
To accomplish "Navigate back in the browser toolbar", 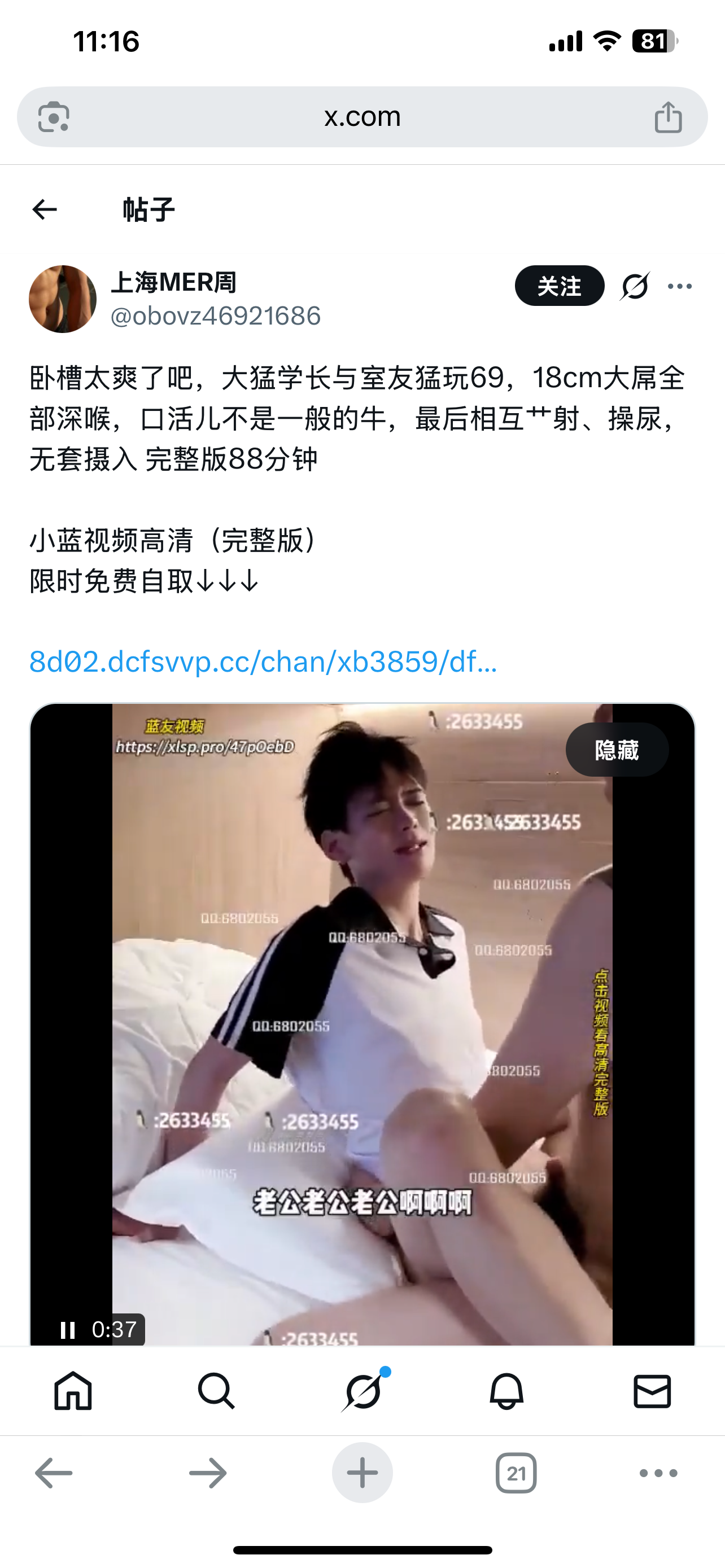I will click(54, 1473).
